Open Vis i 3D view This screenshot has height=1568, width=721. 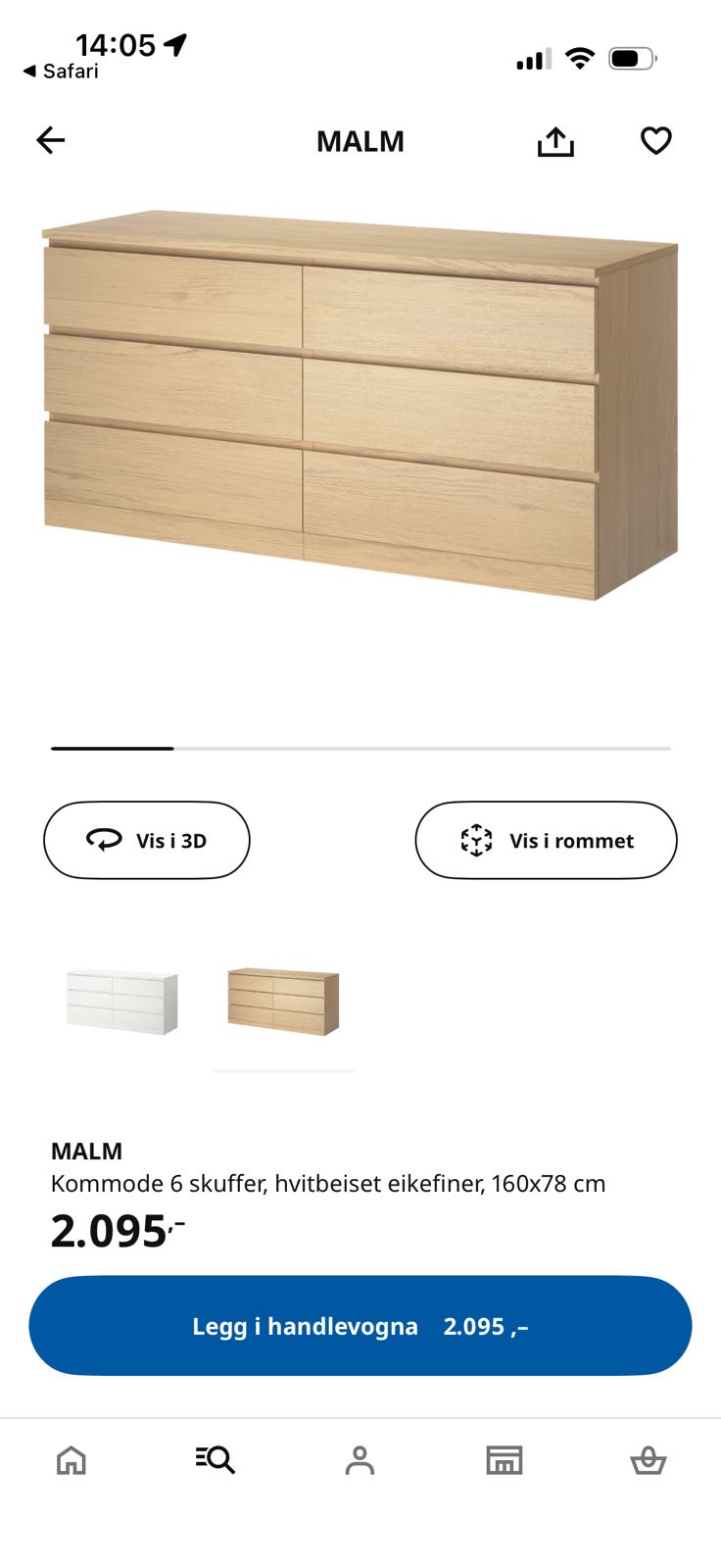pos(146,840)
